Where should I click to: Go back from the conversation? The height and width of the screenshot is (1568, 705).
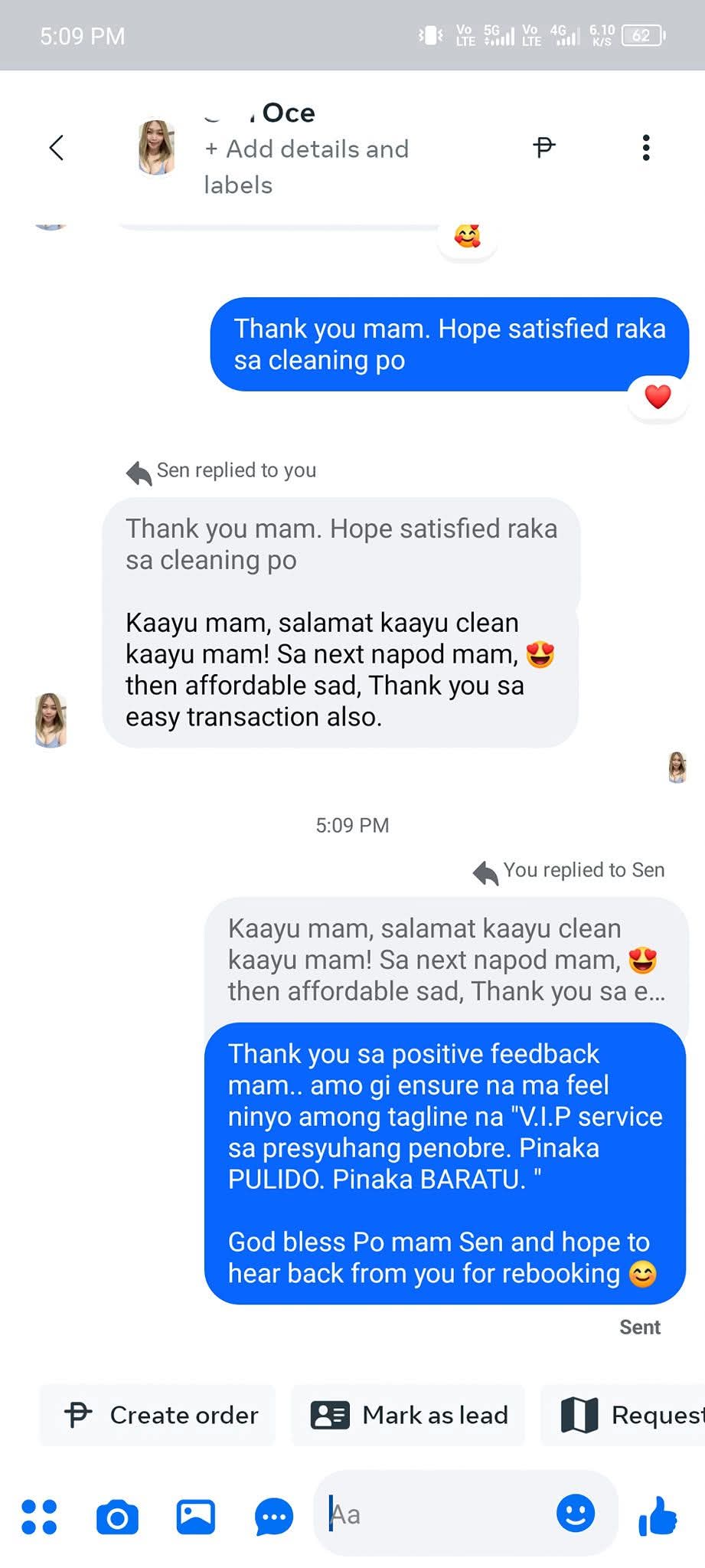[x=56, y=148]
